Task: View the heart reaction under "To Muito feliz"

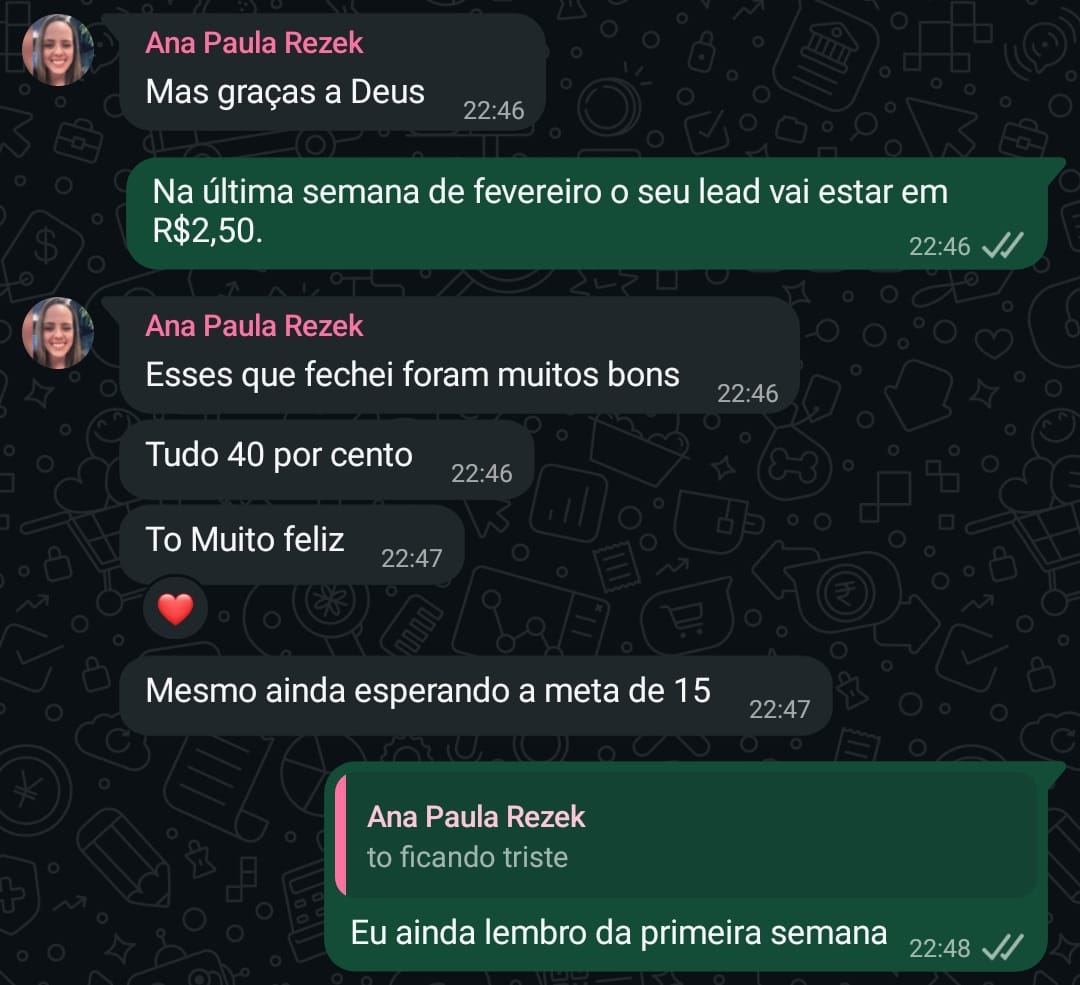Action: click(x=175, y=609)
